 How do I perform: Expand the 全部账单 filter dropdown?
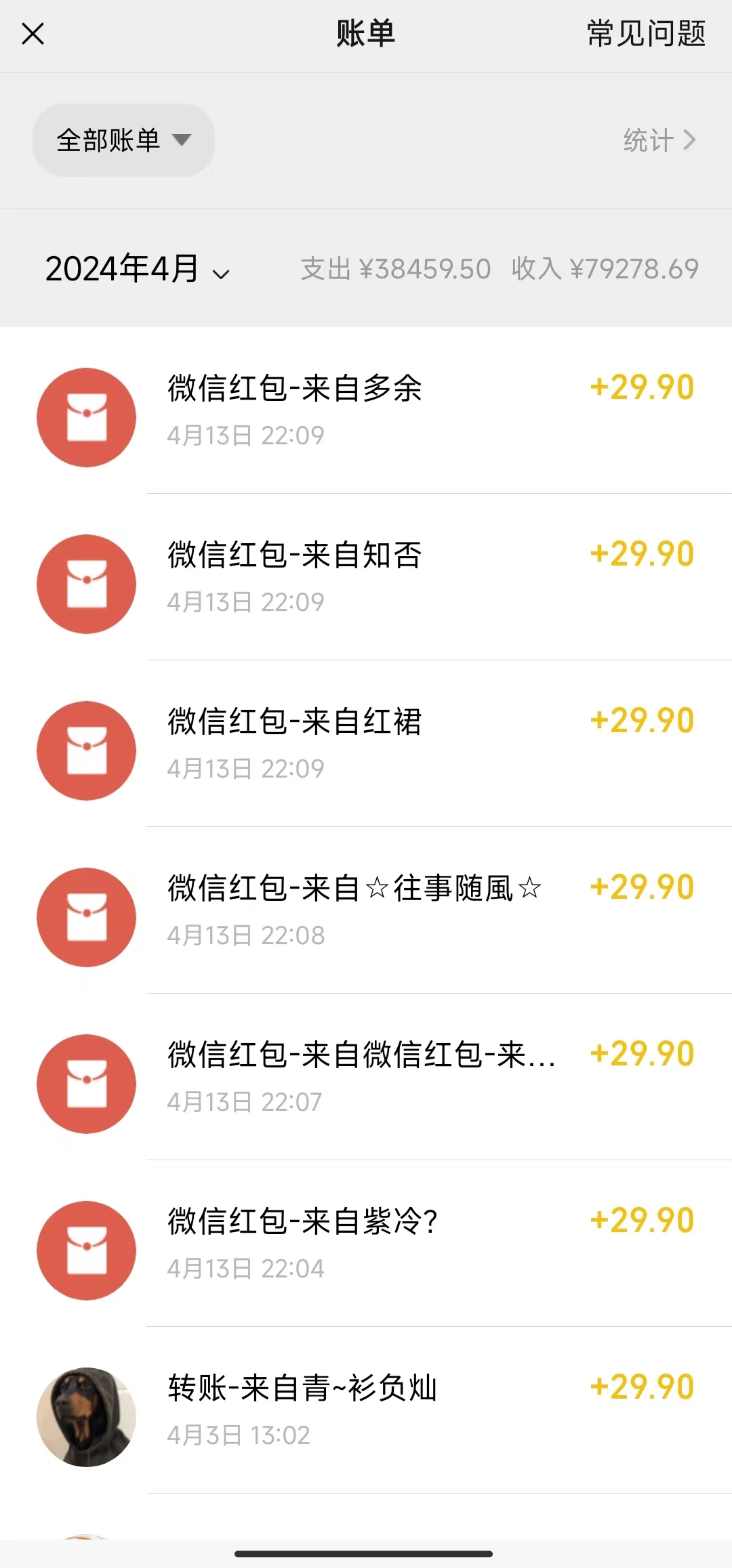(x=123, y=140)
